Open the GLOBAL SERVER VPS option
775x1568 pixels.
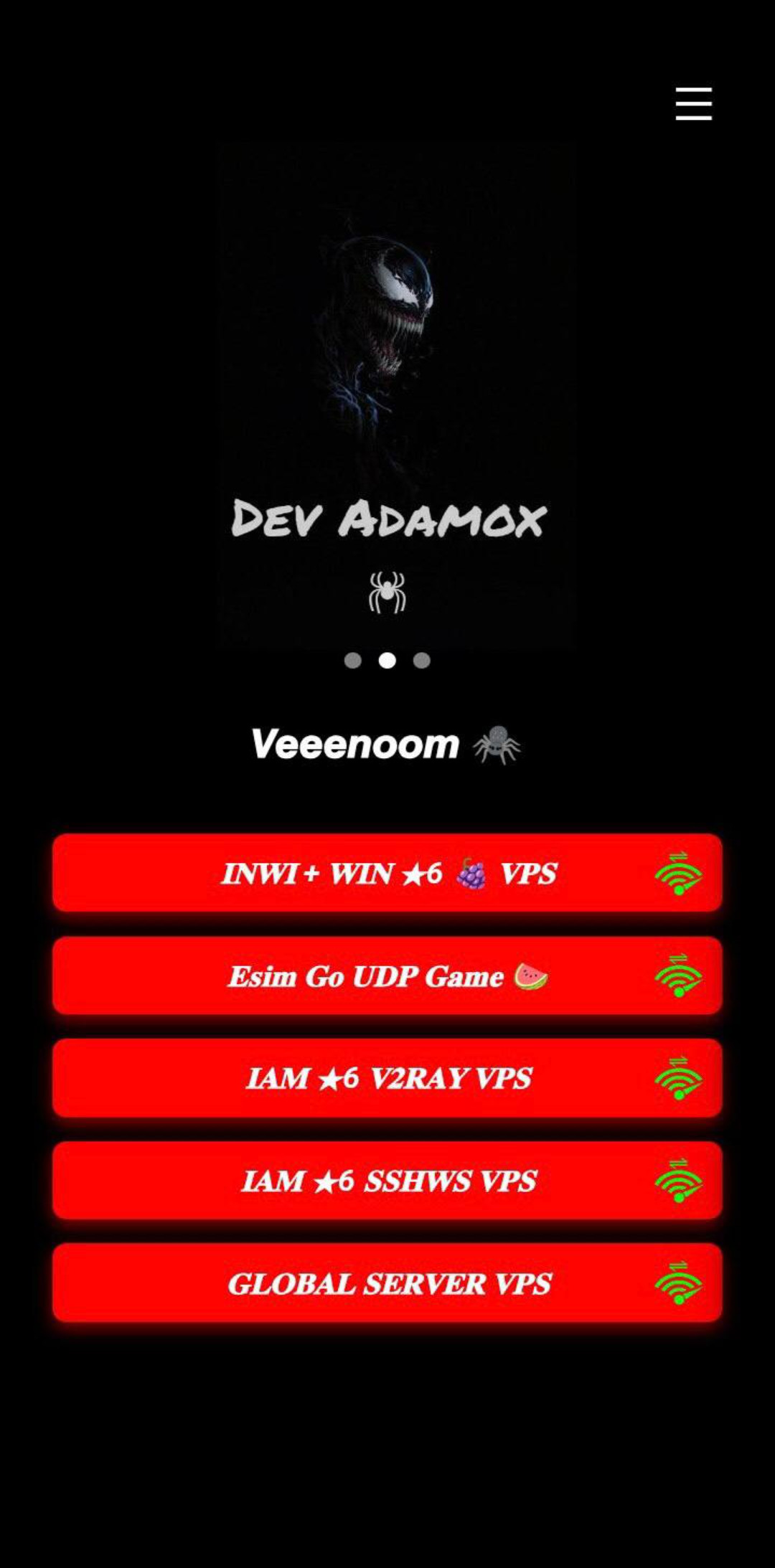tap(387, 1283)
